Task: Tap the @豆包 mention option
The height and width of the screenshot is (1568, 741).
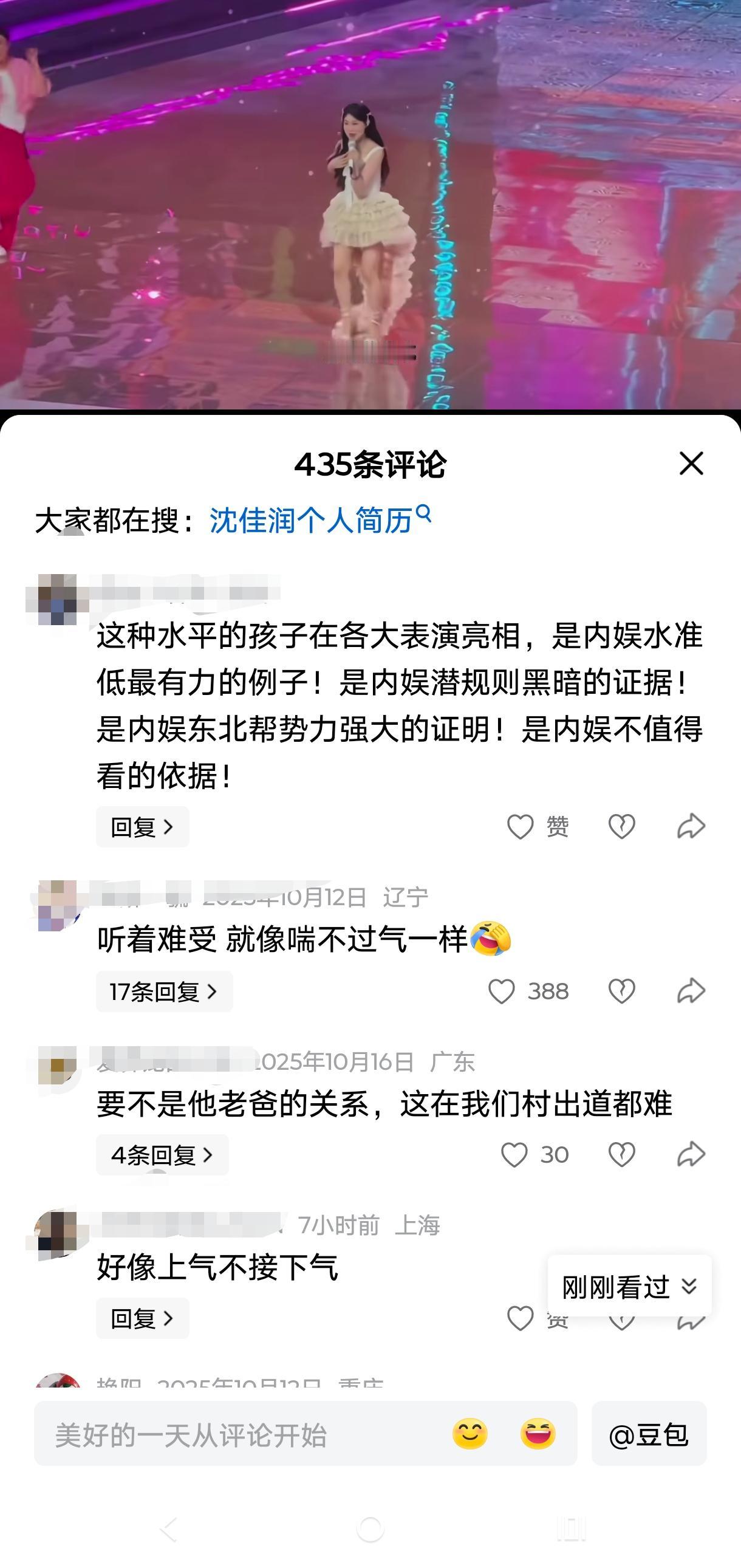Action: pos(649,1436)
